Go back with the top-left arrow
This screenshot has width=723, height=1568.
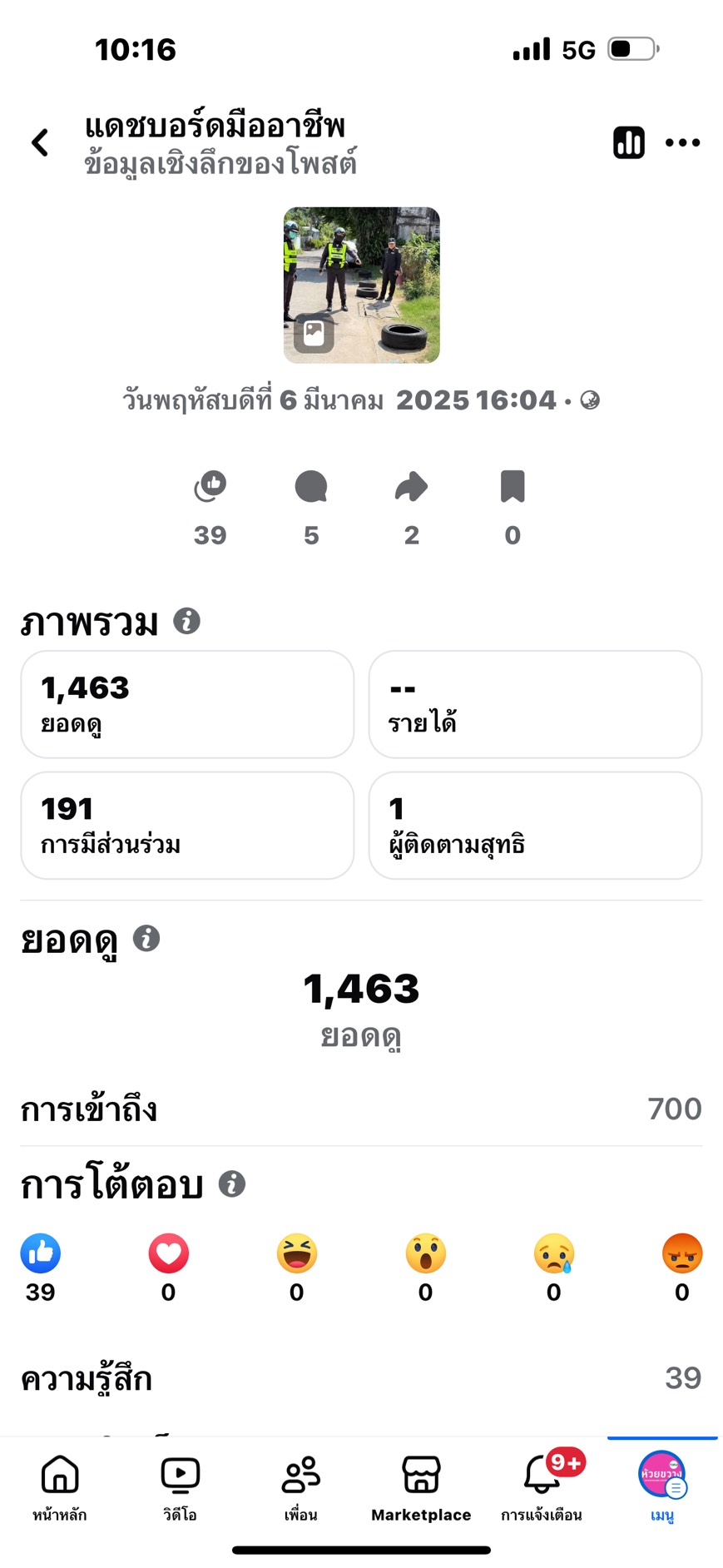[40, 142]
